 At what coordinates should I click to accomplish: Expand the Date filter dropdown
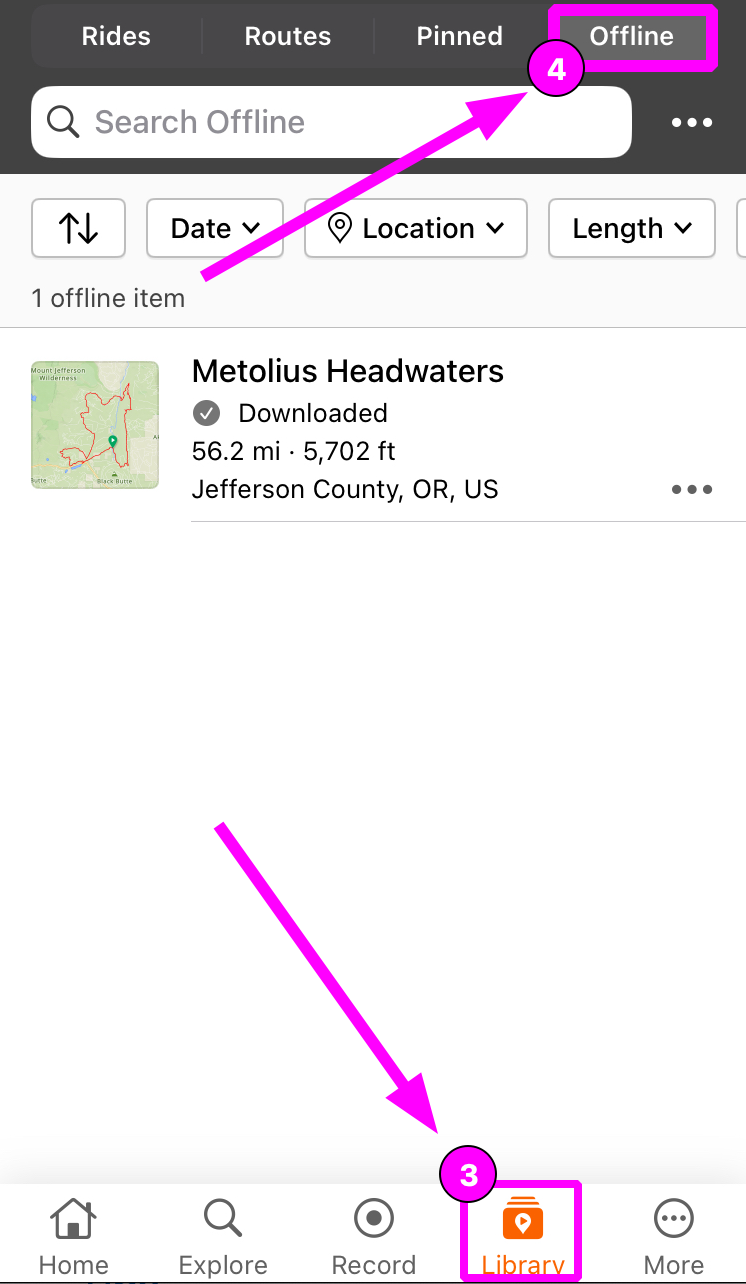[215, 229]
